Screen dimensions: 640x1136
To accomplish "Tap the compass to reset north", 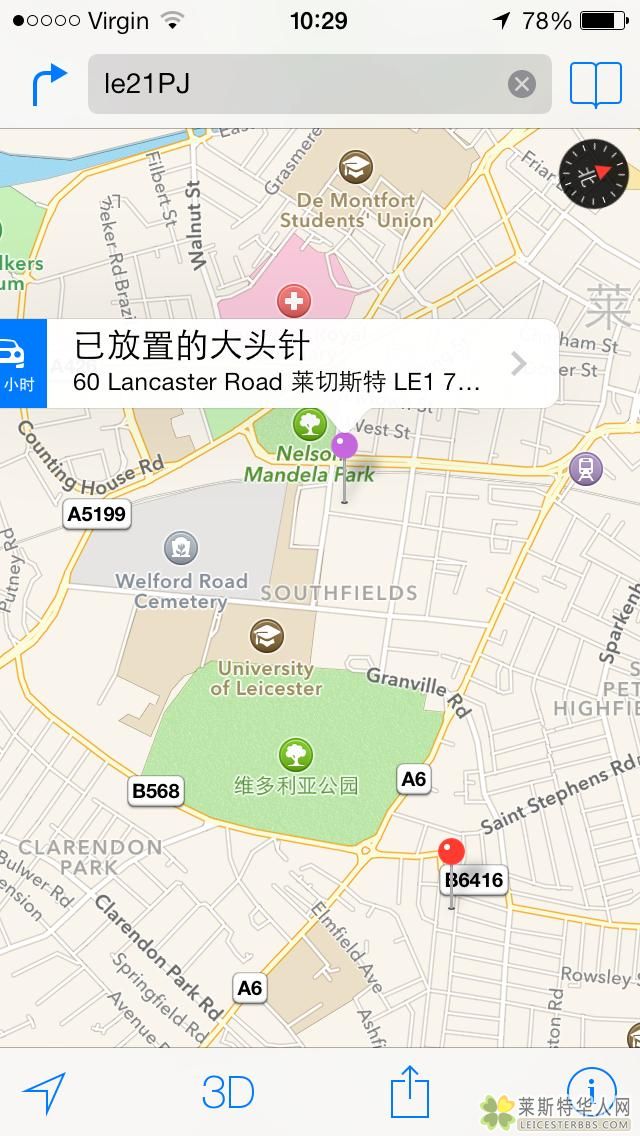I will [x=593, y=174].
